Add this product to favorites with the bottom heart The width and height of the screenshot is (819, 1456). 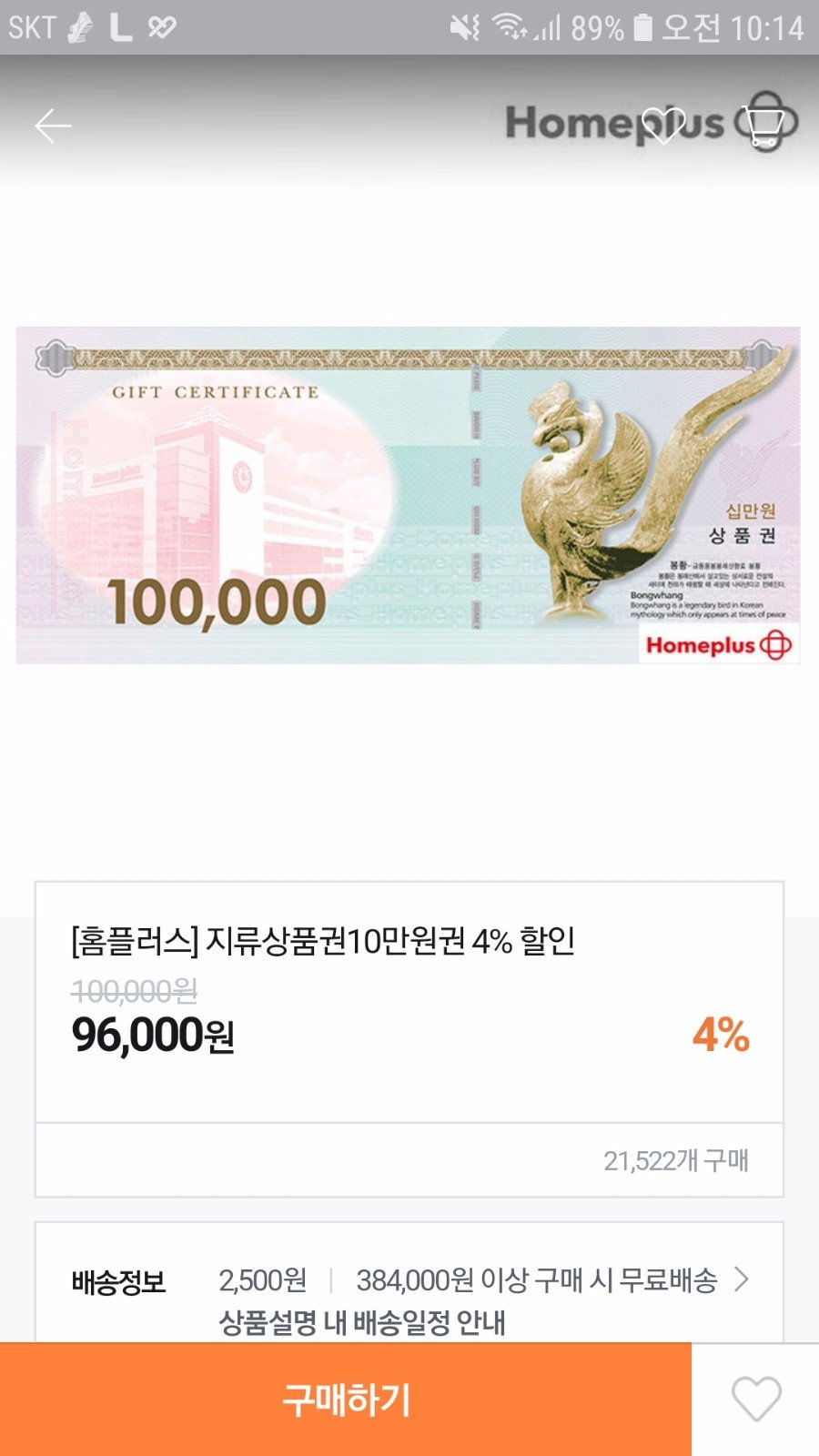(756, 1400)
